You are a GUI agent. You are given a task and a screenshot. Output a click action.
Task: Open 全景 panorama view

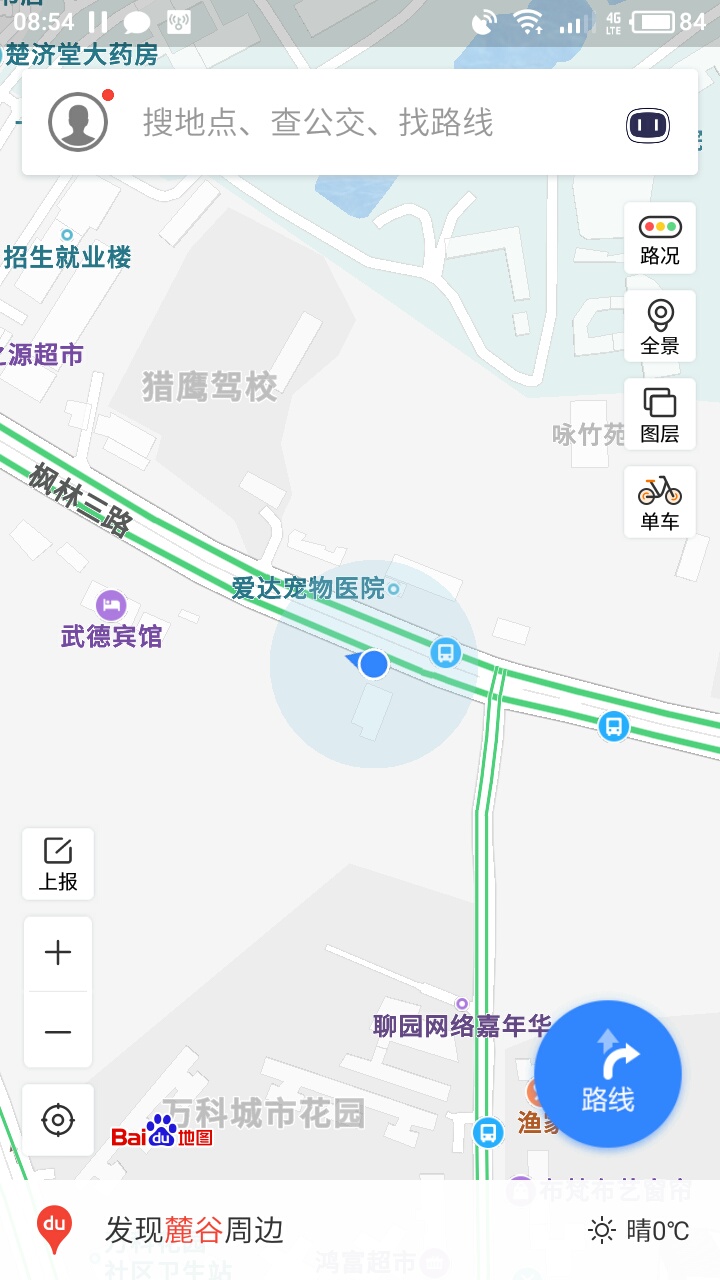click(660, 327)
